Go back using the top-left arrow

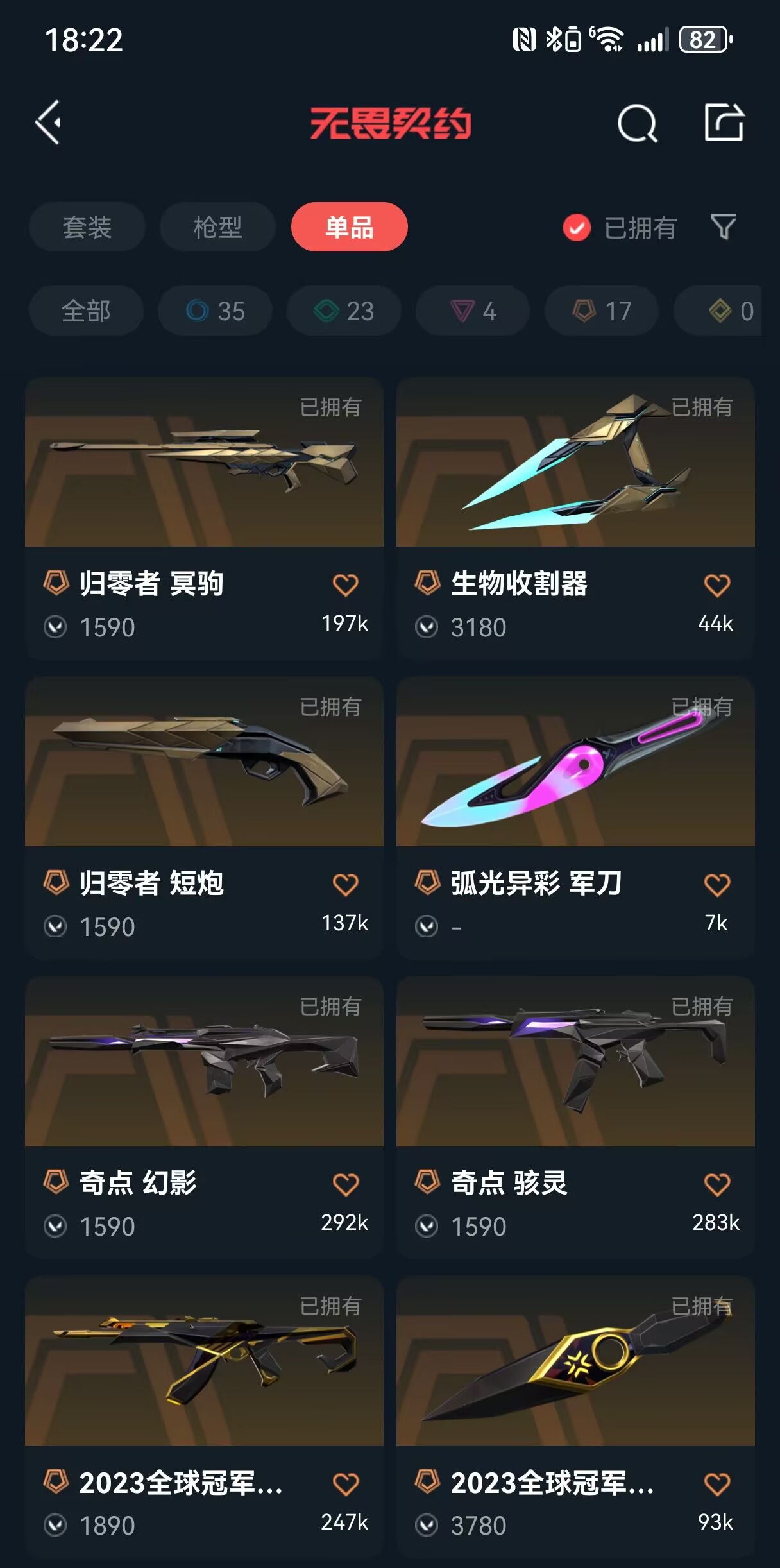coord(49,122)
